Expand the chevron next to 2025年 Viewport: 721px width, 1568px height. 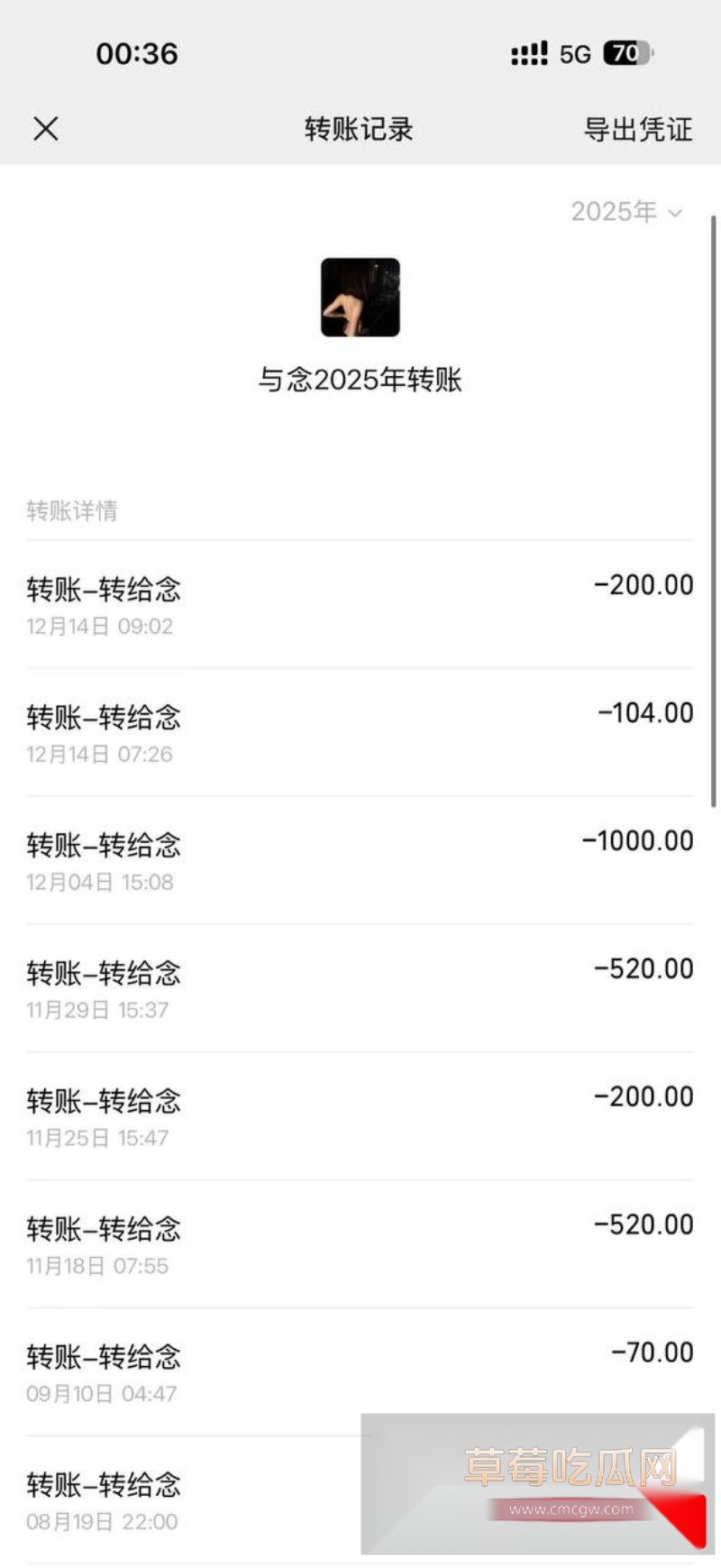[674, 214]
